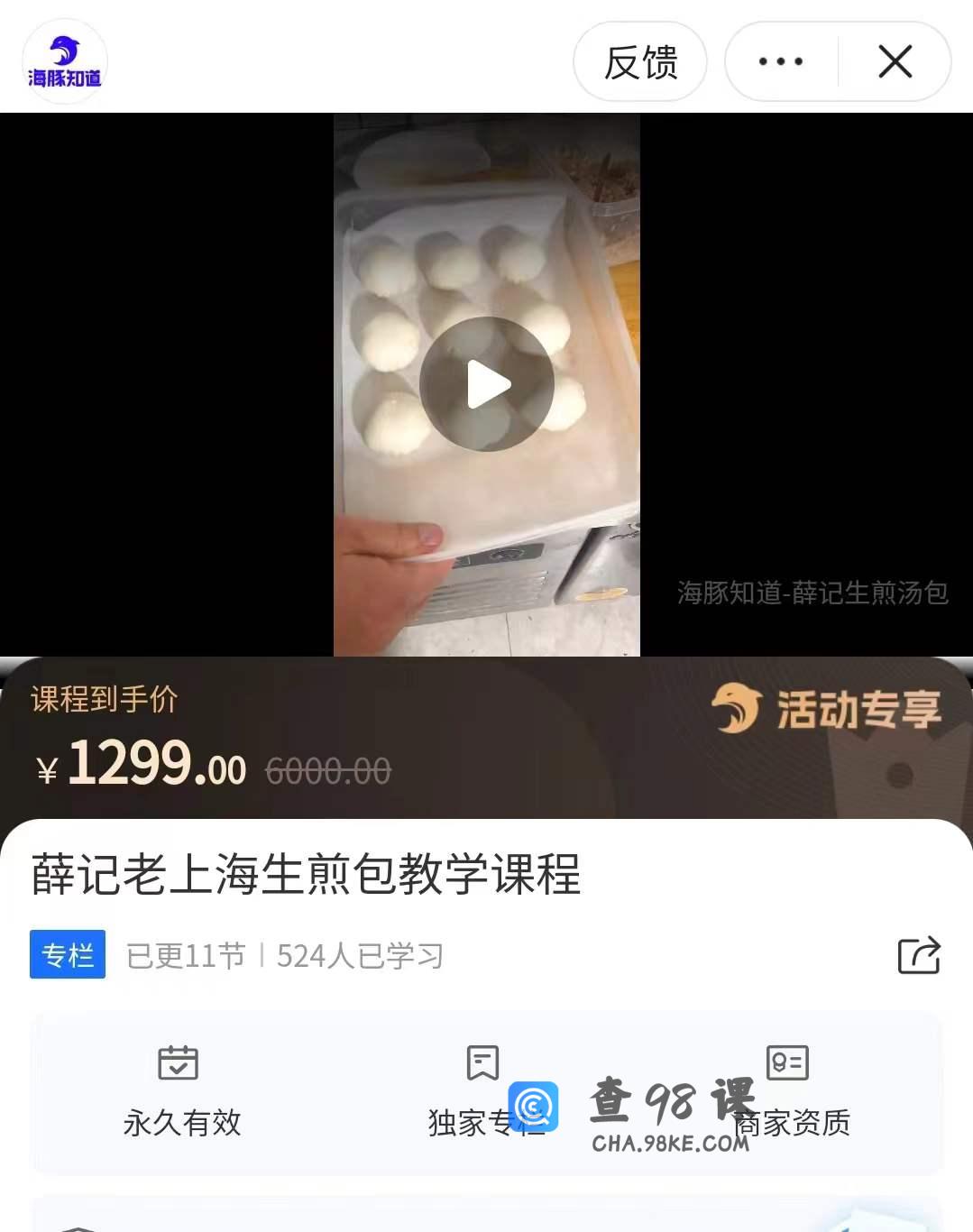
Task: Share this course
Action: tap(919, 955)
